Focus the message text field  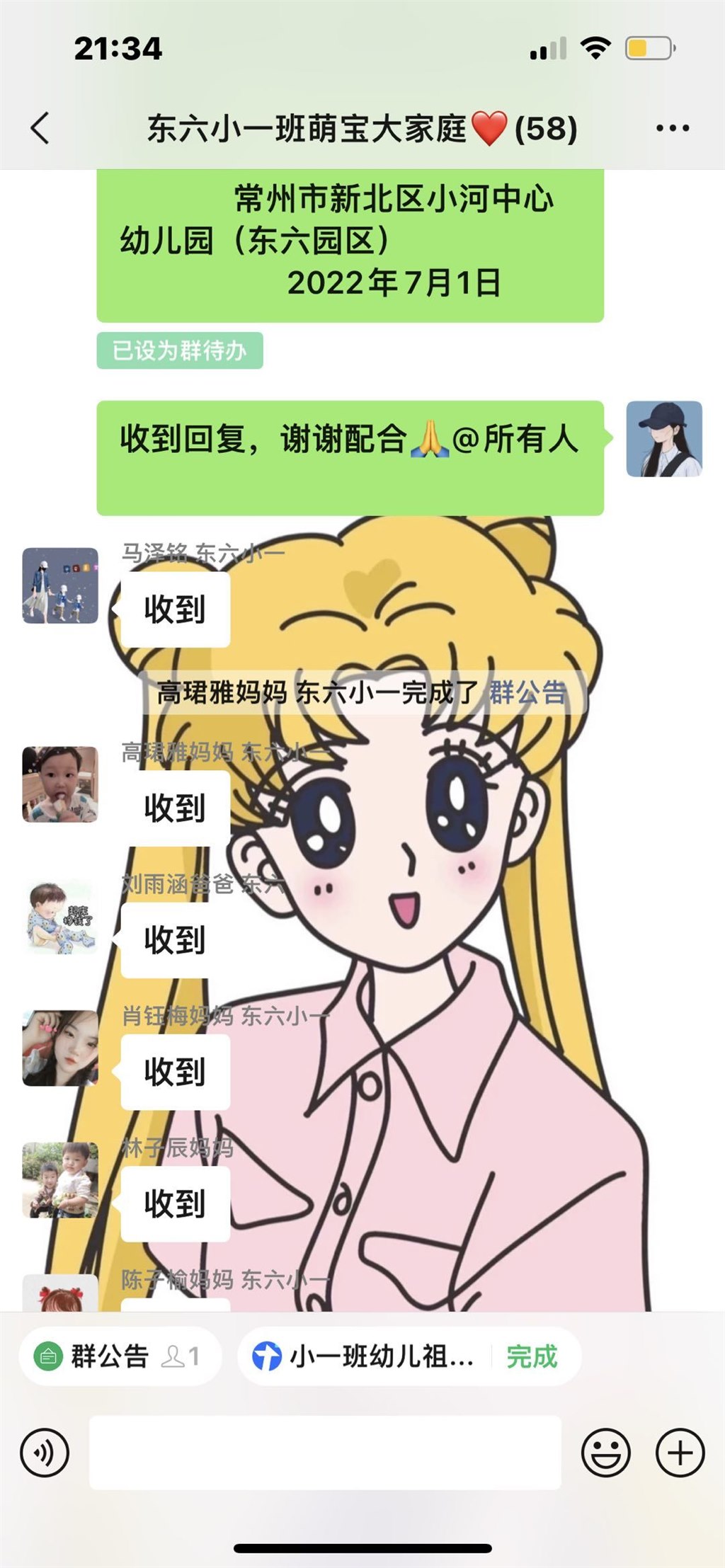tap(325, 1453)
